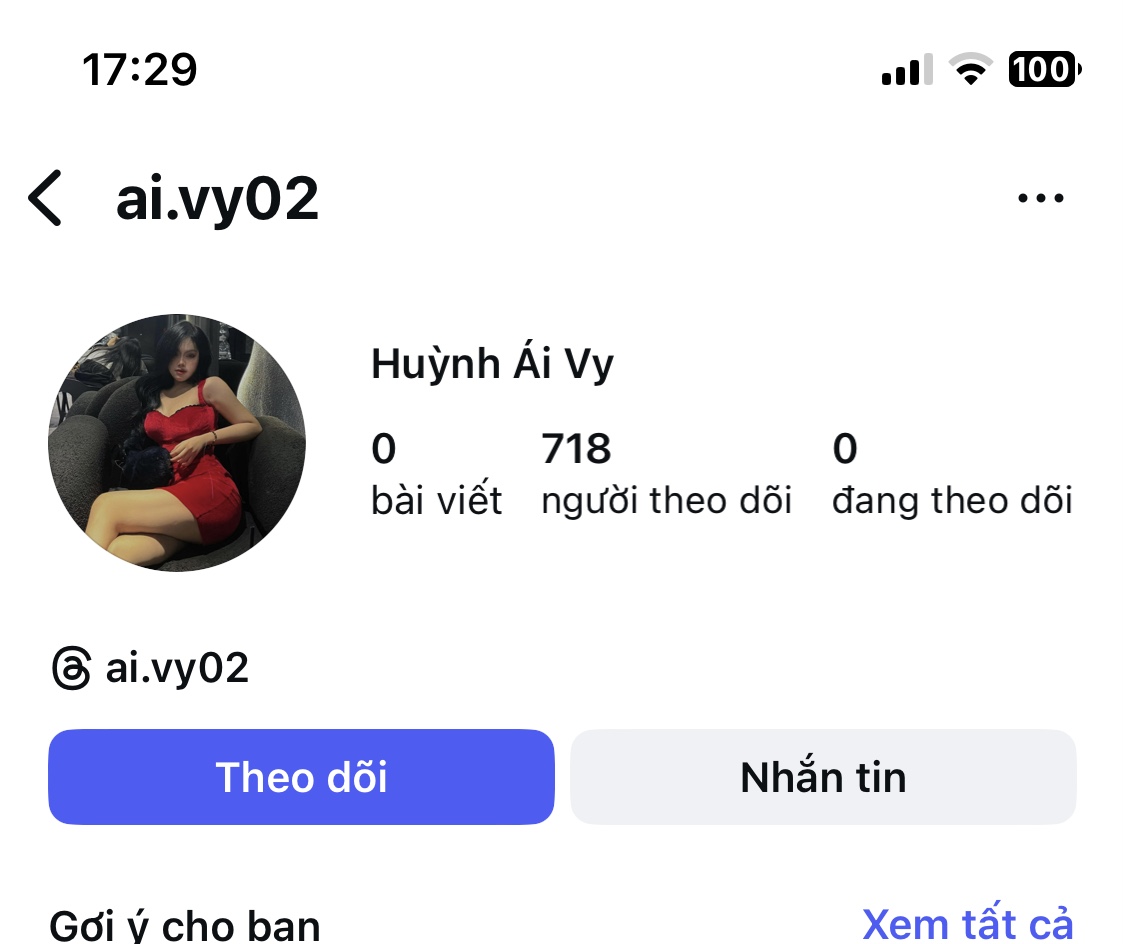Message the user via Nhắn tin
This screenshot has height=944, width=1125.
click(823, 777)
